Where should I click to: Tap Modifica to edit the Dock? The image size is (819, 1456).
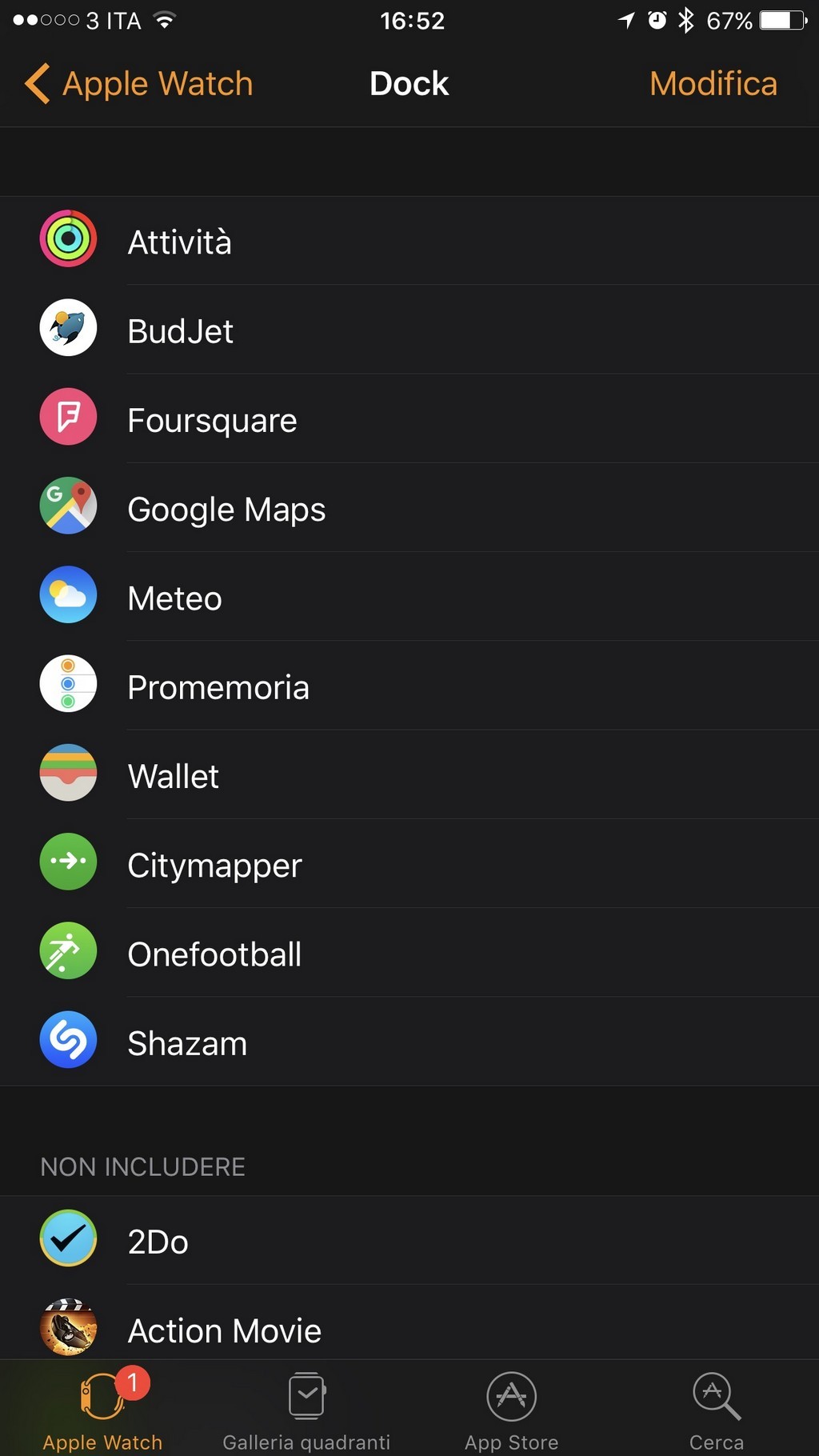713,84
